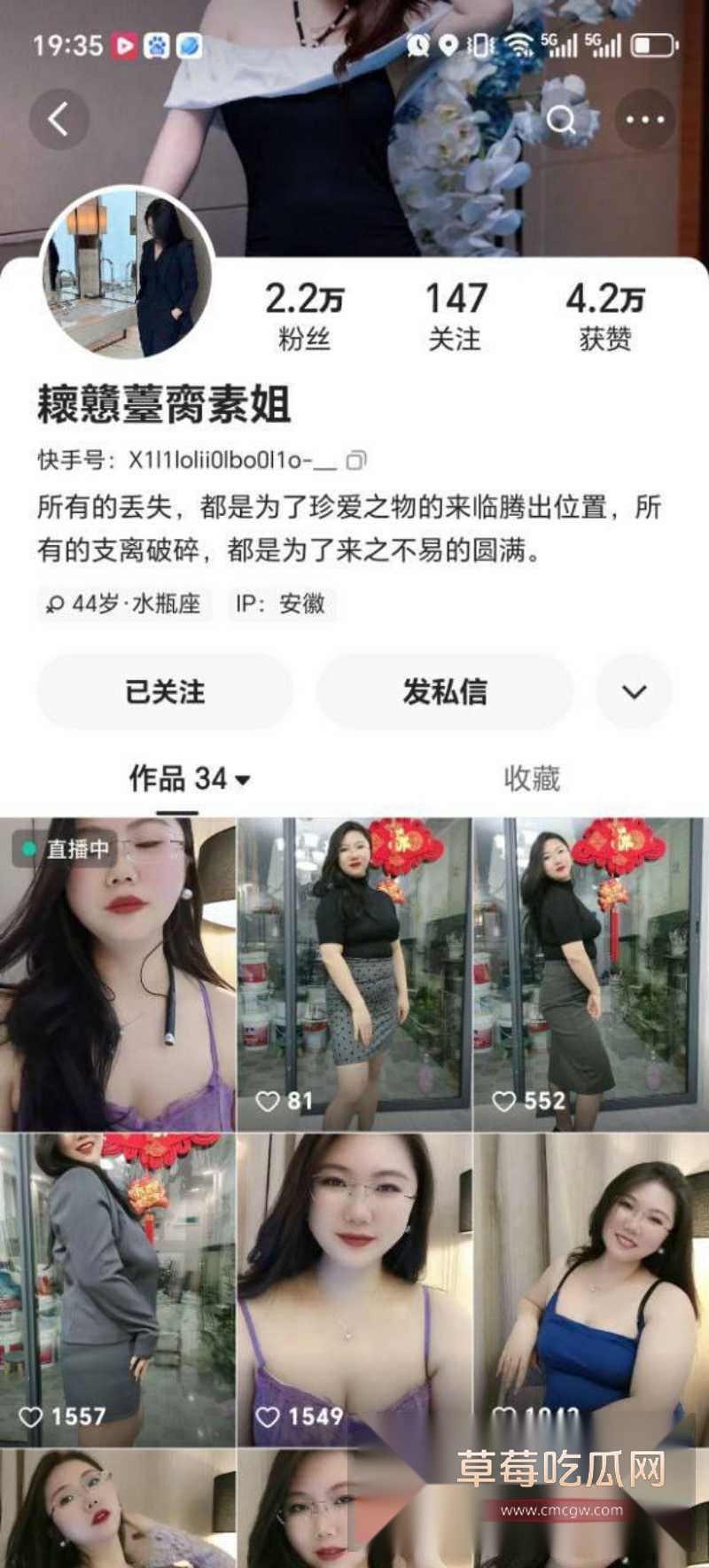
Task: Tap the back arrow to exit profile
Action: click(x=58, y=120)
